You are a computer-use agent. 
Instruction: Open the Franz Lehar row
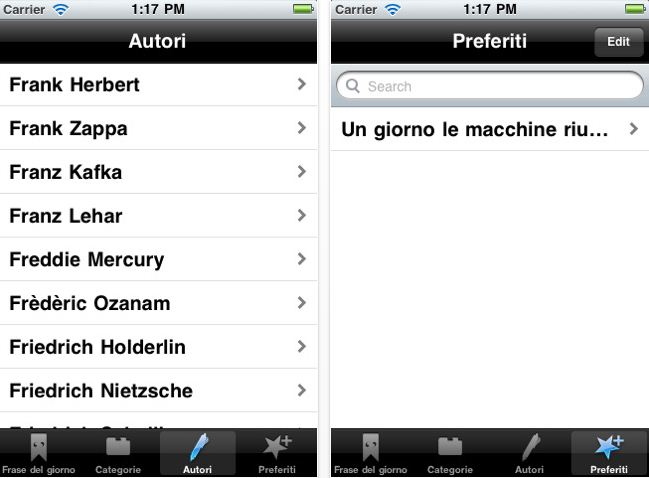point(158,216)
